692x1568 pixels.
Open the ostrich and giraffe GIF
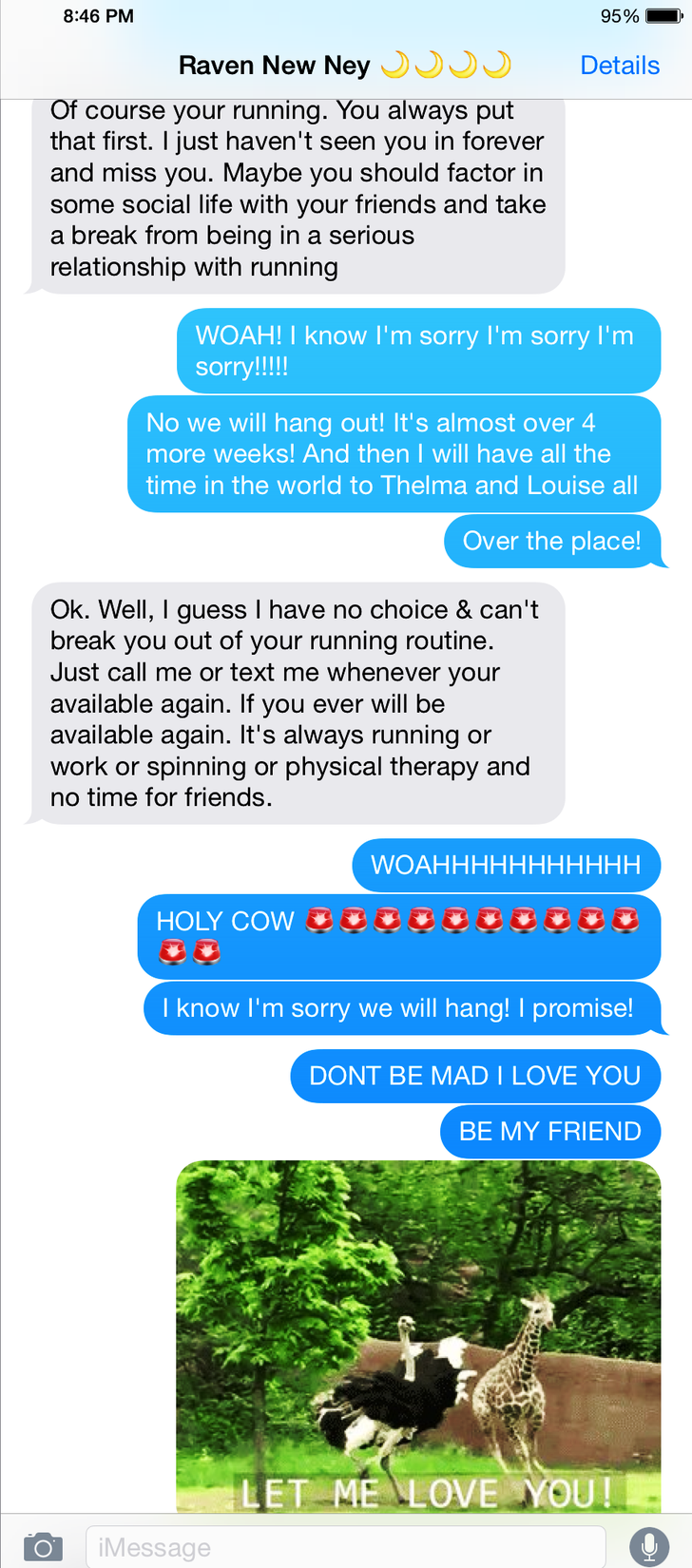[x=418, y=1335]
